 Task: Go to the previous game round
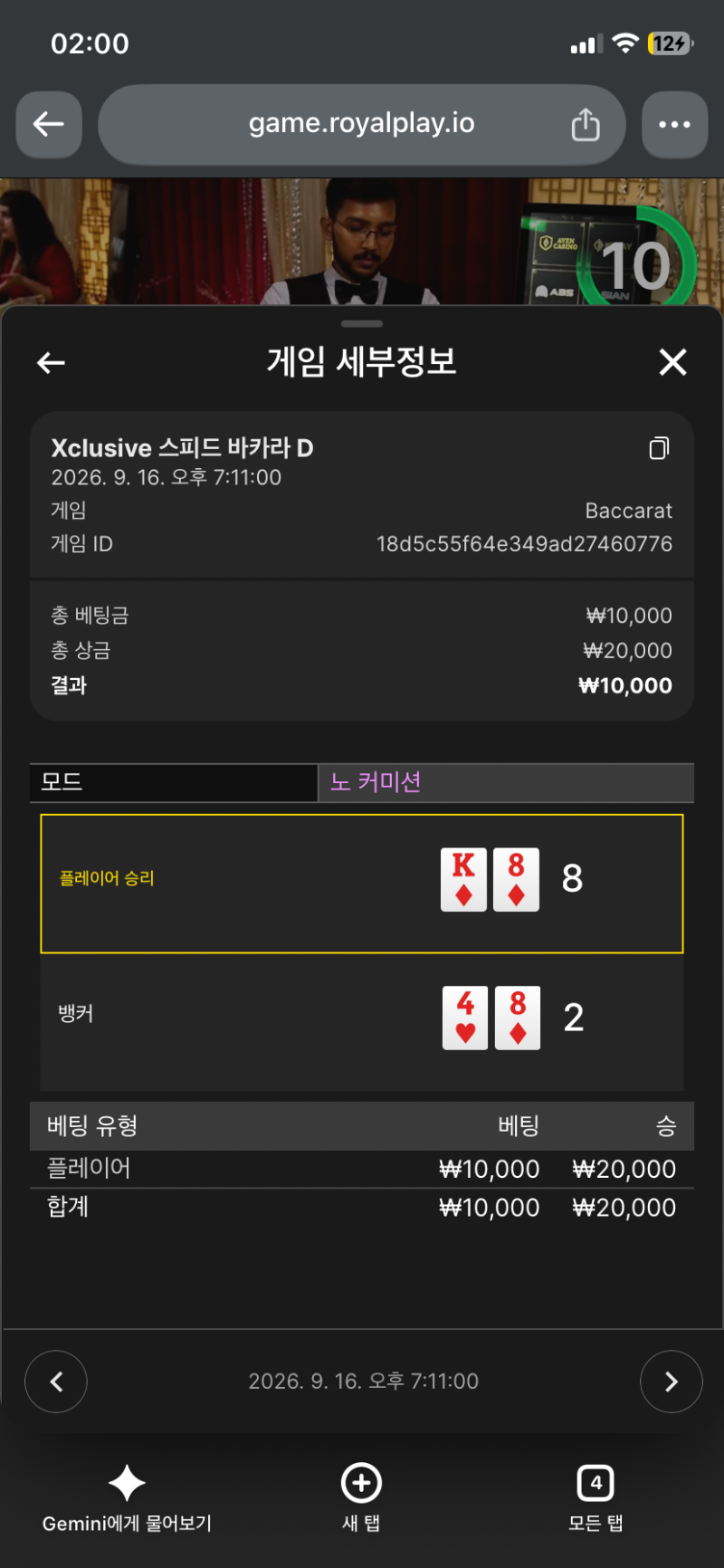coord(56,1382)
